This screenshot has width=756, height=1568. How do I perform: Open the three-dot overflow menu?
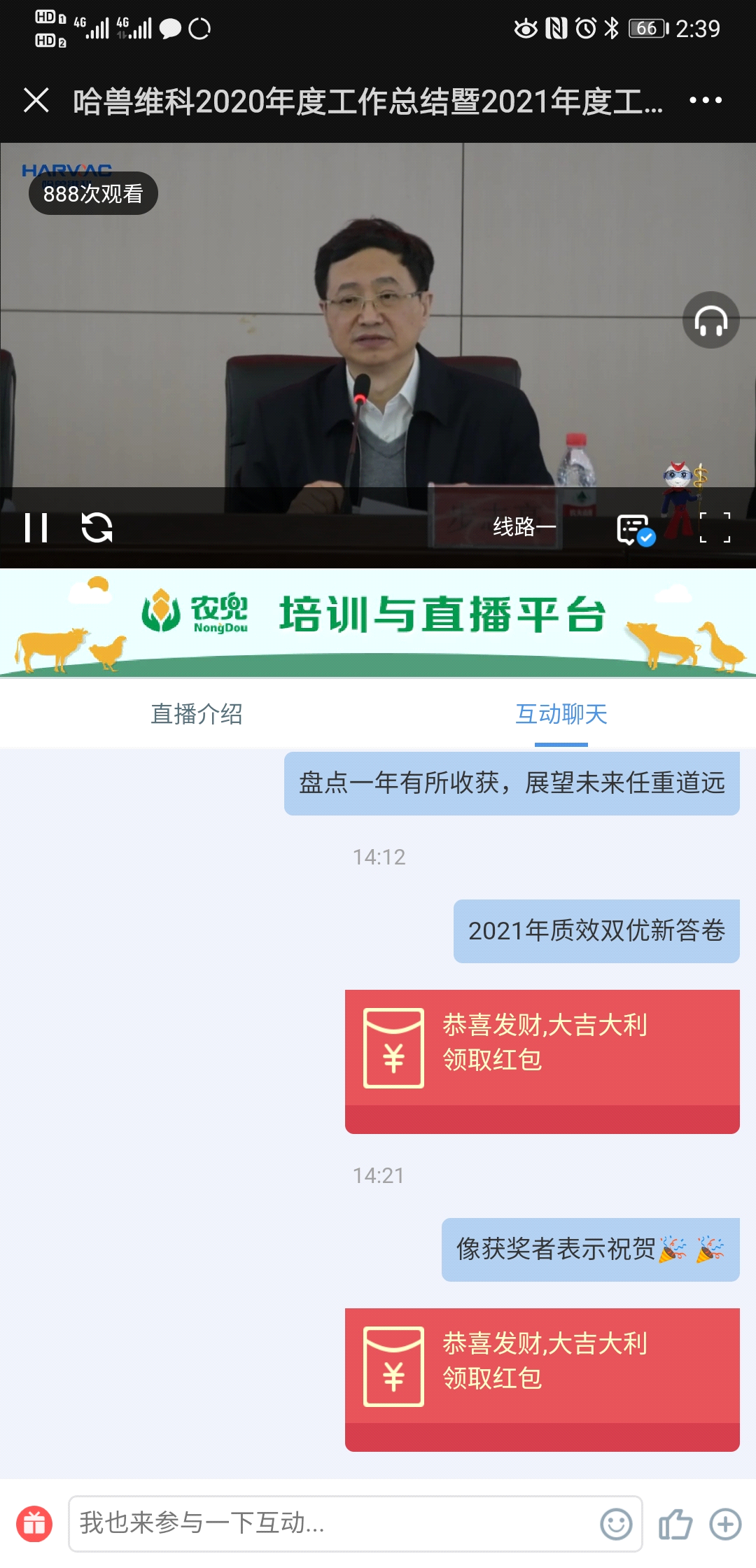point(705,100)
